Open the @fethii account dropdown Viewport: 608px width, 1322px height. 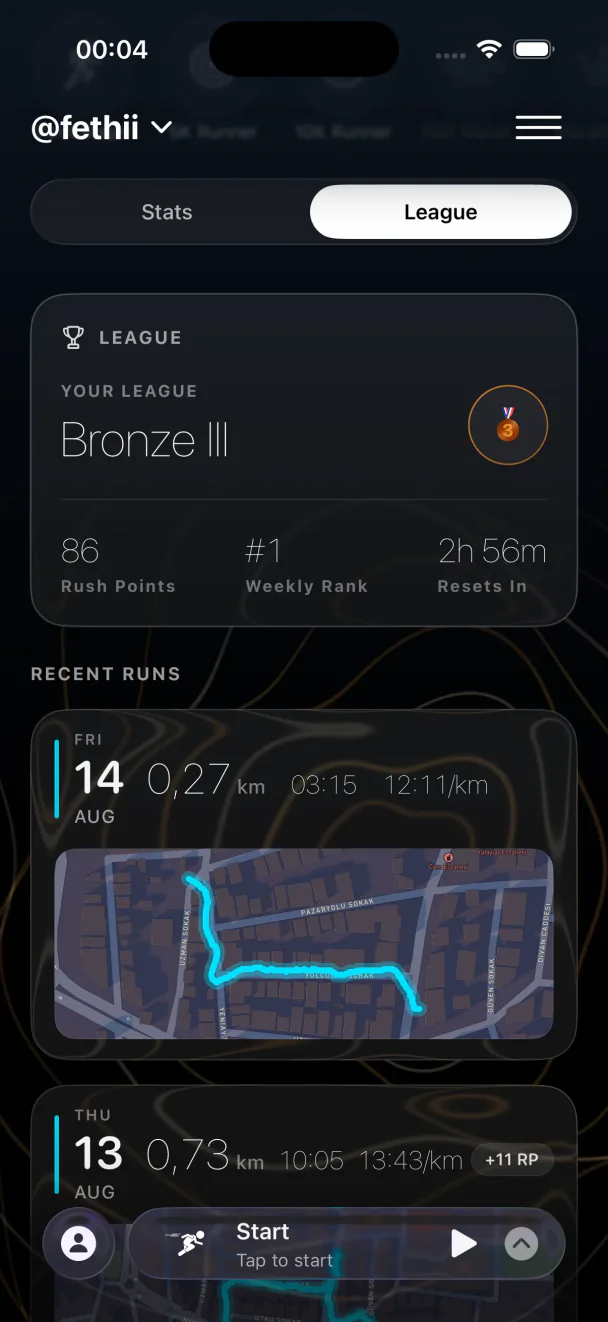pos(102,128)
